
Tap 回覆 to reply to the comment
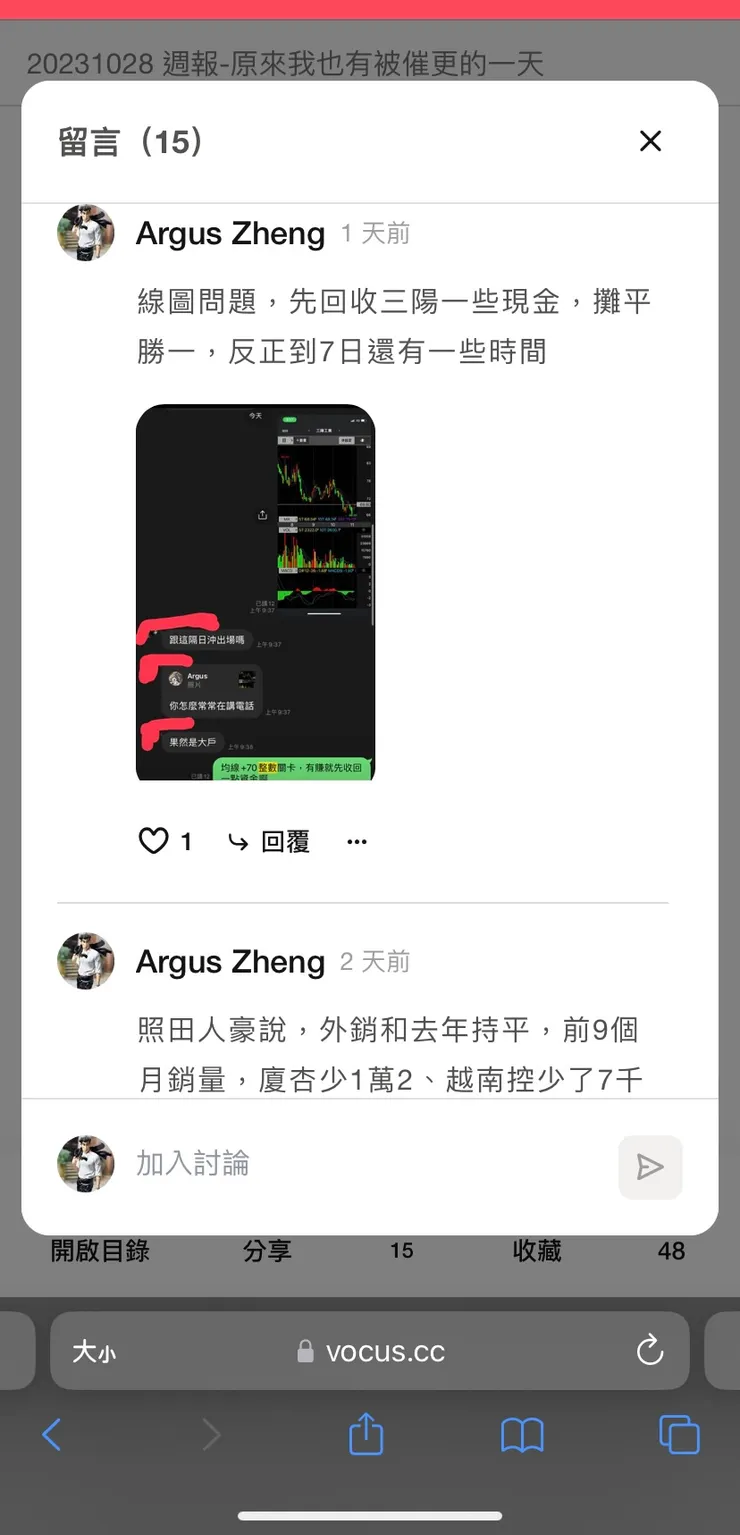282,841
